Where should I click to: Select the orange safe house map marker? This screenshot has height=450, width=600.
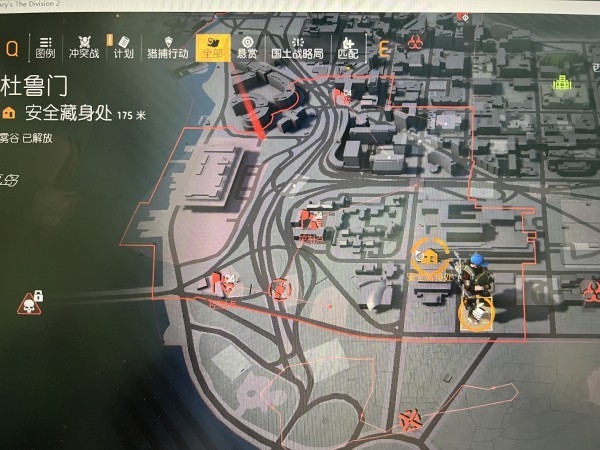[430, 255]
